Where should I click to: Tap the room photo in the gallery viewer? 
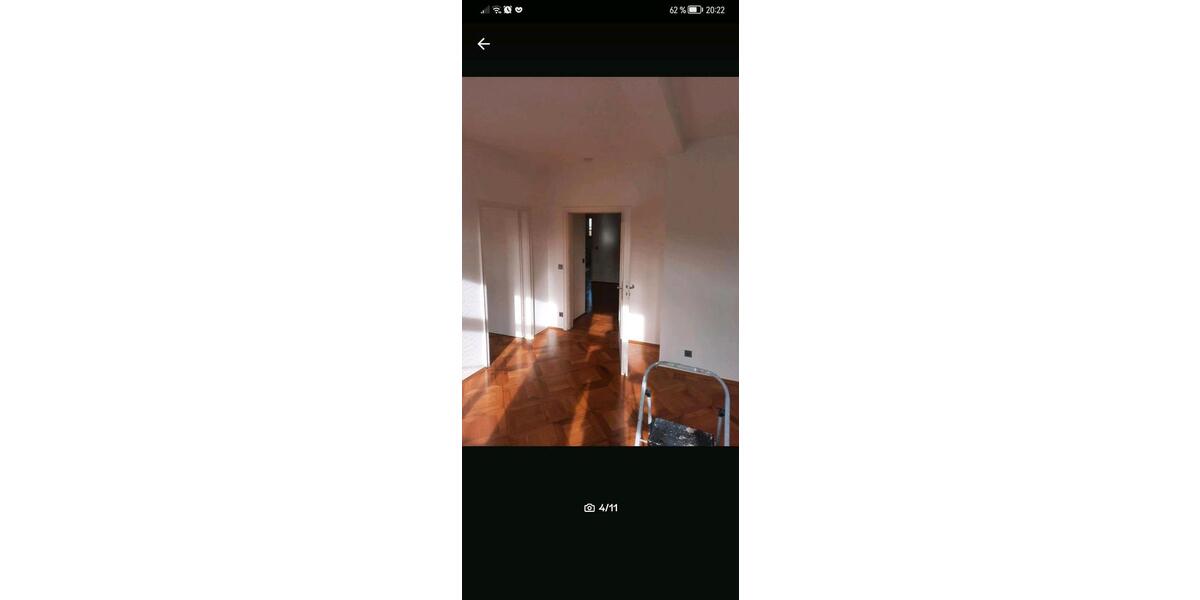(600, 261)
